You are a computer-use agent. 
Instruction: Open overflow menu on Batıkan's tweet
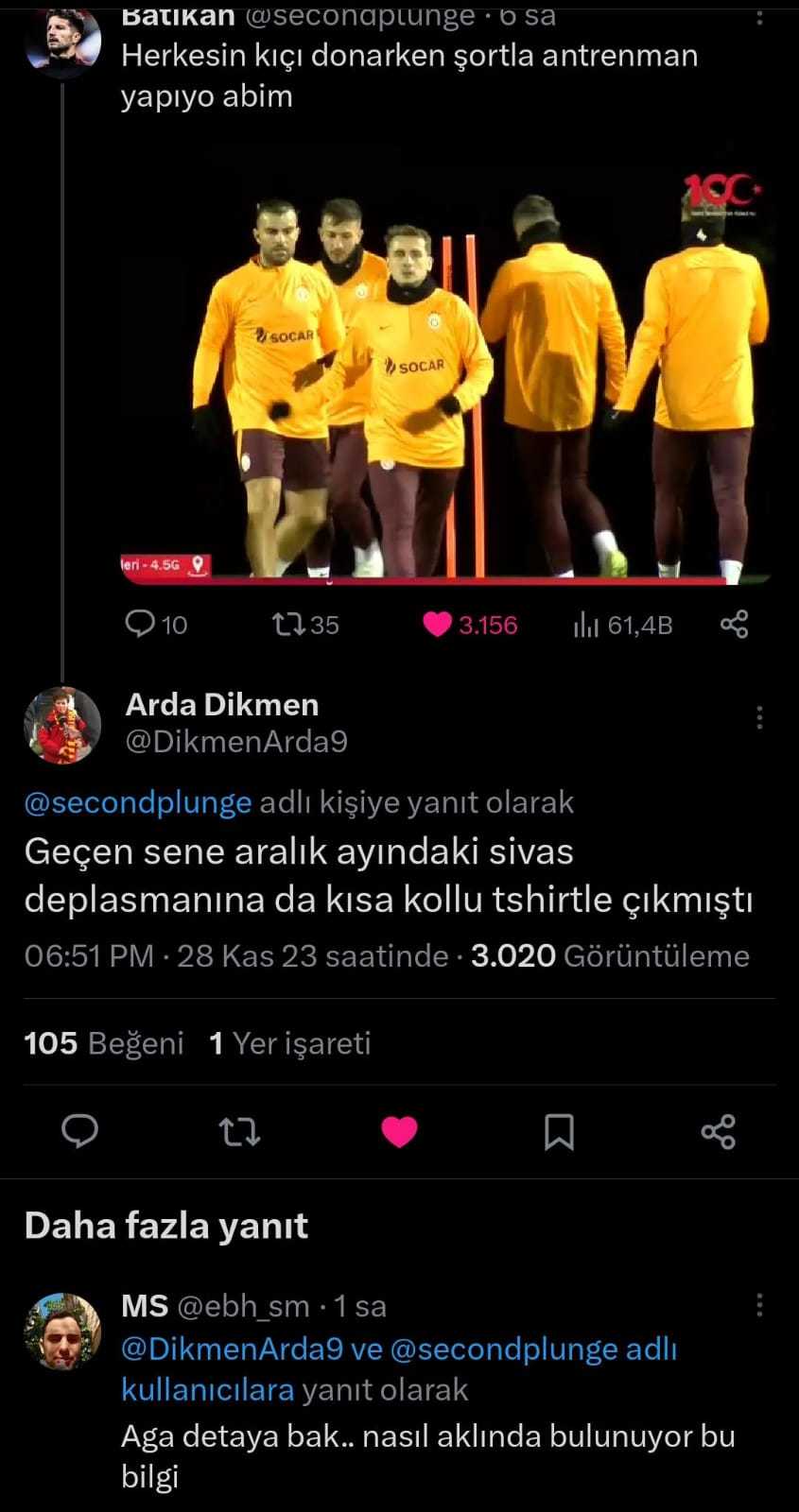click(759, 17)
